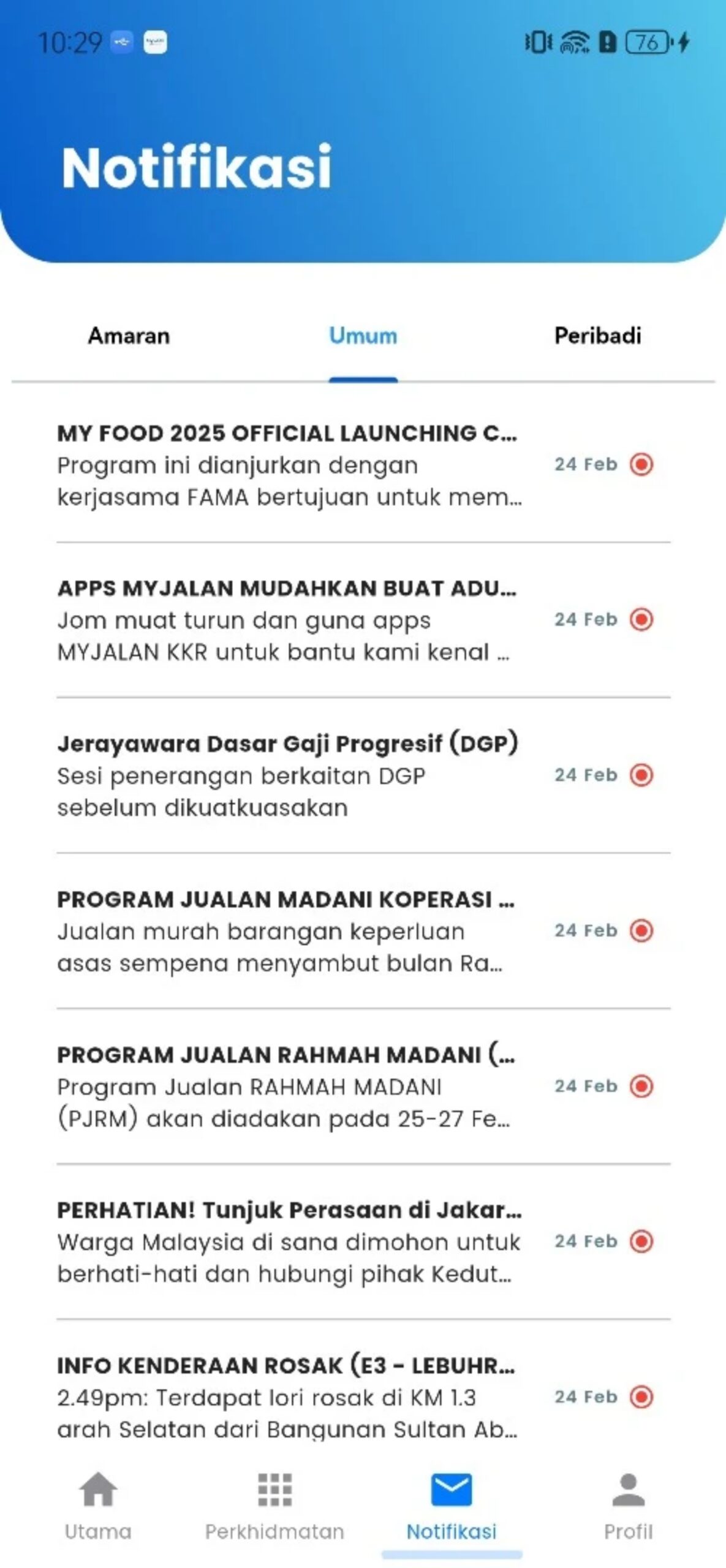Open the APPS MYJALAN notification
This screenshot has width=726, height=1568.
coord(363,620)
